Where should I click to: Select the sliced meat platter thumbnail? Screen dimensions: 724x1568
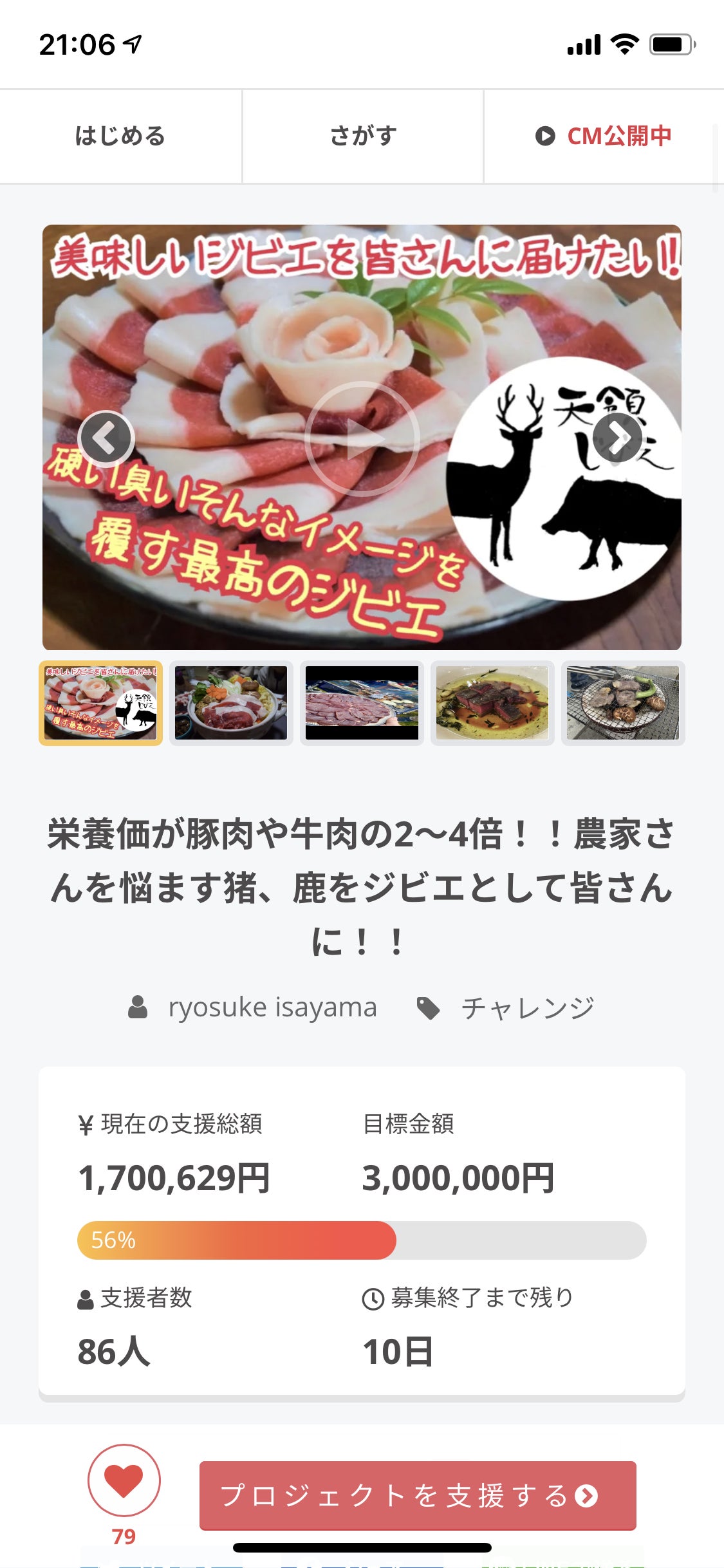pyautogui.click(x=362, y=703)
